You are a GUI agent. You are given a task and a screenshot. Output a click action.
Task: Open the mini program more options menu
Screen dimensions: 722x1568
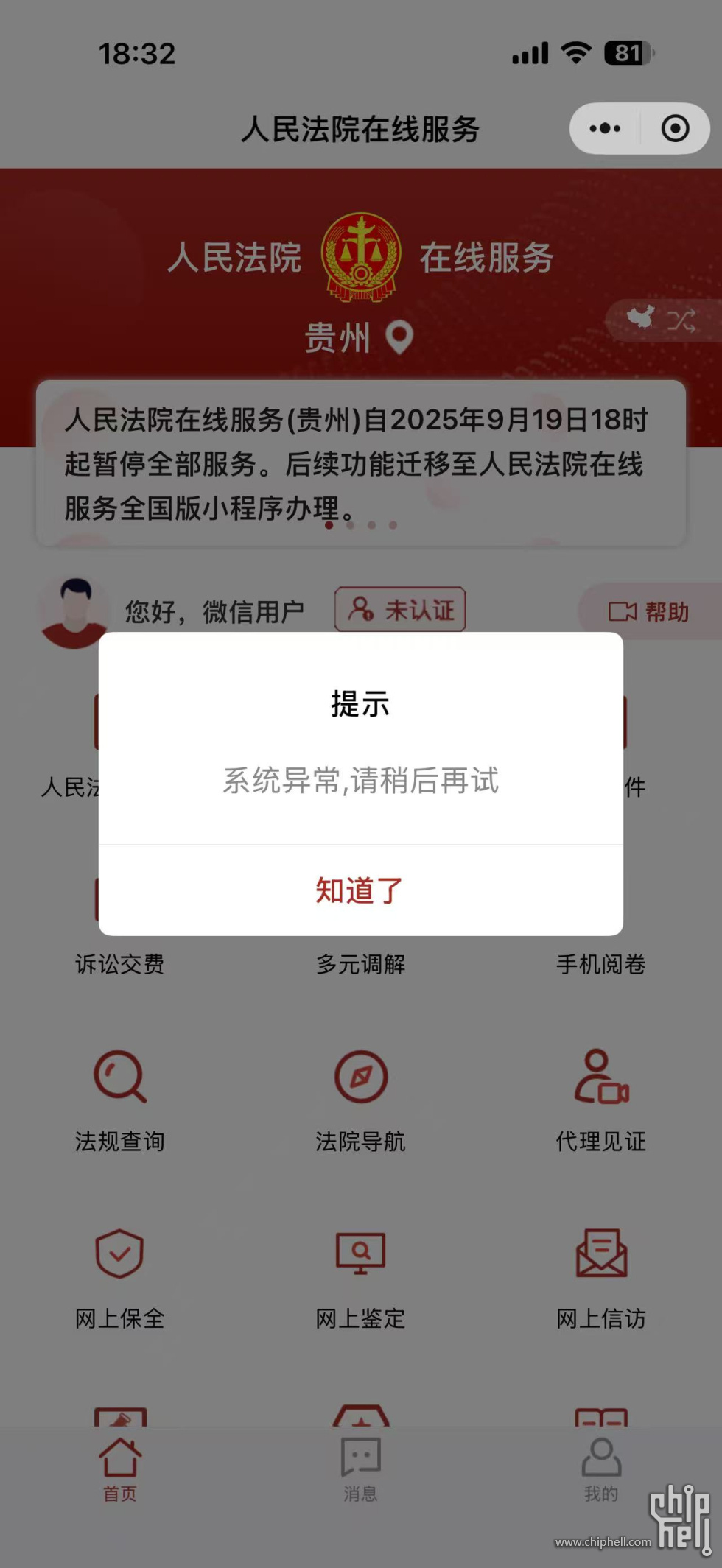click(605, 129)
